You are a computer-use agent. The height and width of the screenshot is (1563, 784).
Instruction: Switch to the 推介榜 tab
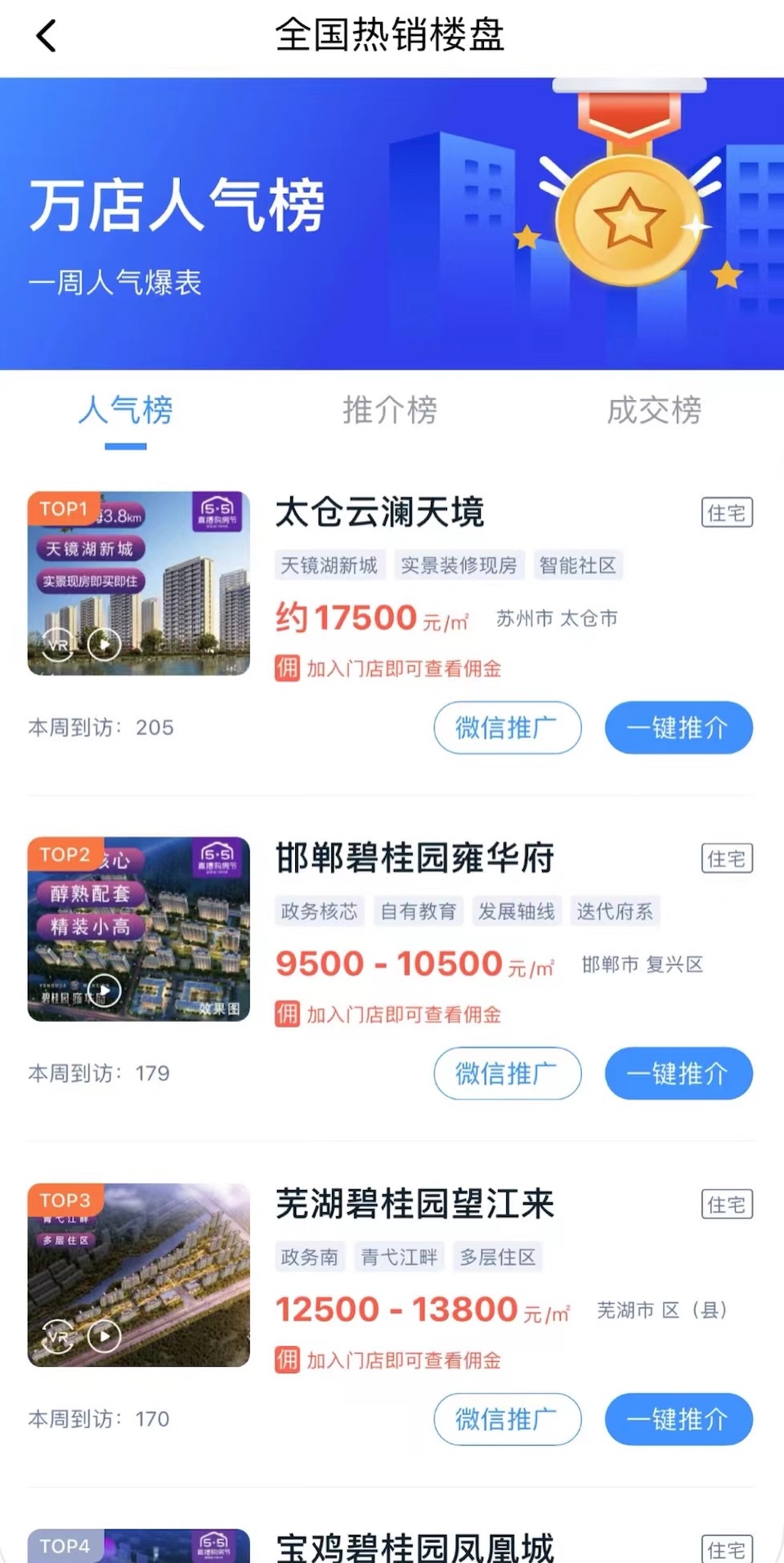click(x=390, y=412)
